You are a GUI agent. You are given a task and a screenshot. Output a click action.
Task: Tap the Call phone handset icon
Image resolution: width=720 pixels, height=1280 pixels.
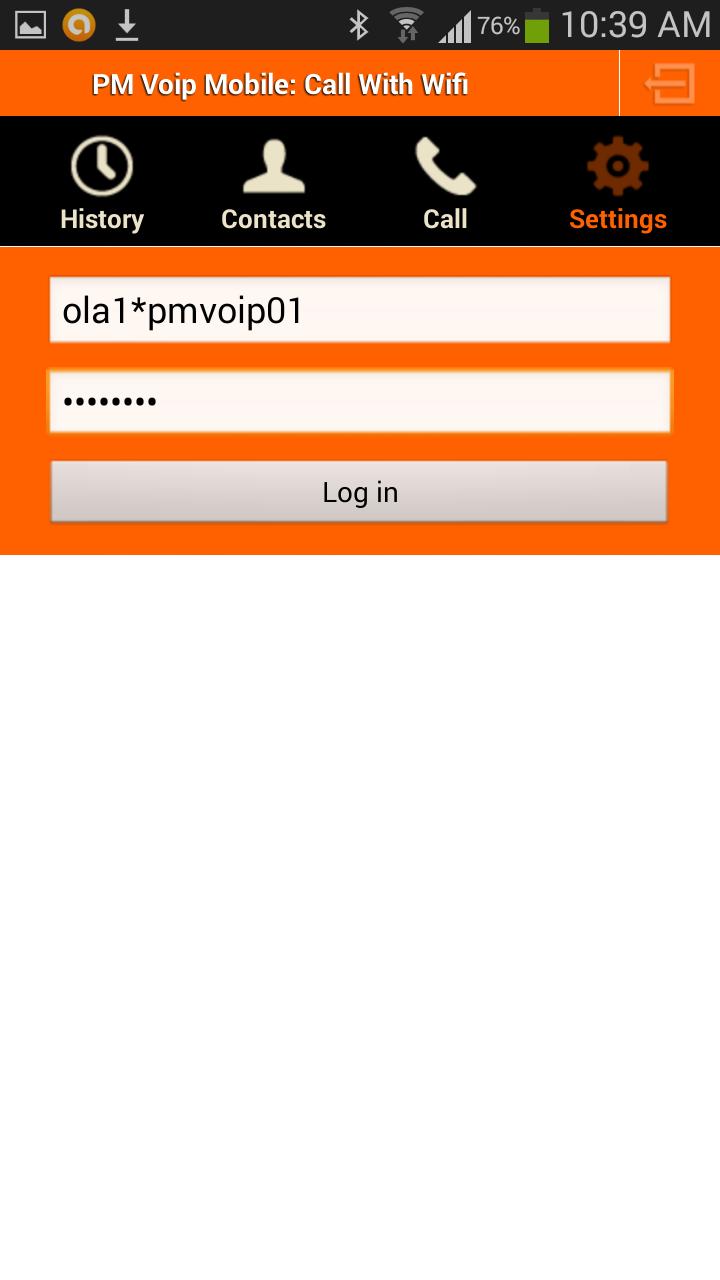[445, 162]
